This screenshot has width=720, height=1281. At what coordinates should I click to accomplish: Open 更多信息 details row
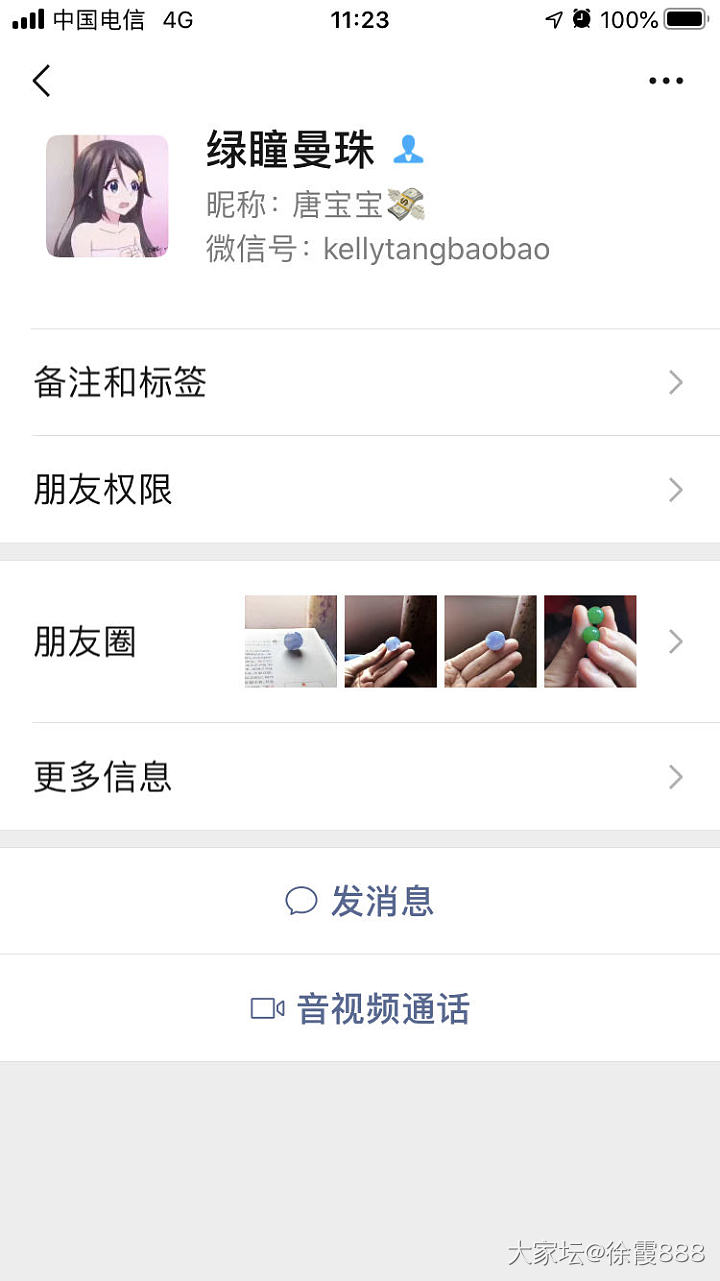360,777
